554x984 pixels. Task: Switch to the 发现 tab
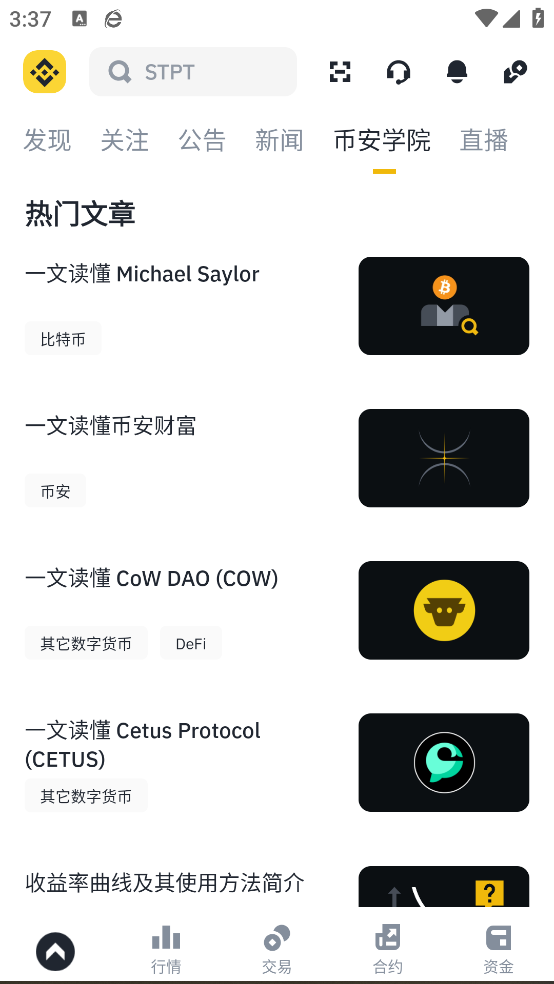48,140
